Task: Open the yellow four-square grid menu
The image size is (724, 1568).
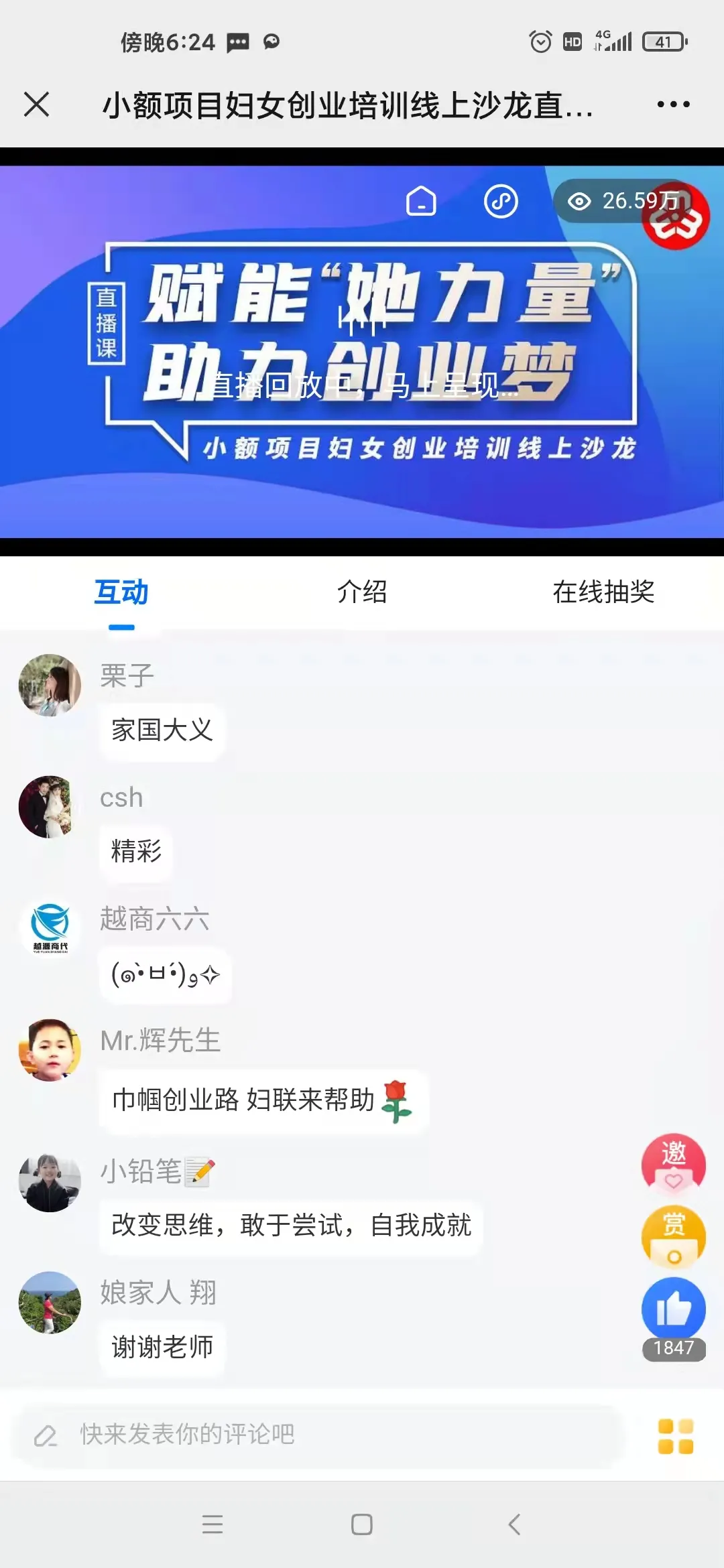Action: coord(675,1436)
